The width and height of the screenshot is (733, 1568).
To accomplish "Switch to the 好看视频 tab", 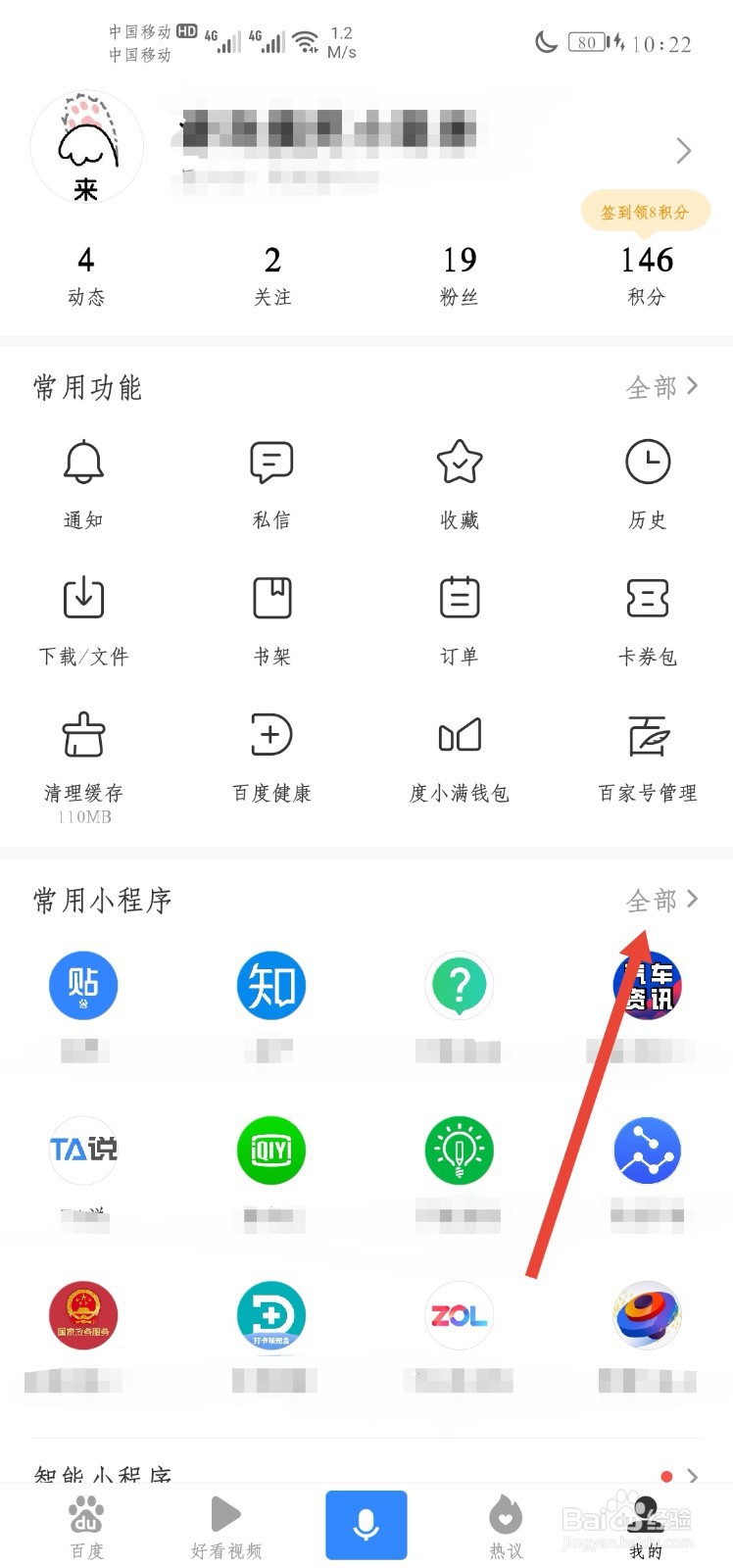I will pyautogui.click(x=226, y=1524).
